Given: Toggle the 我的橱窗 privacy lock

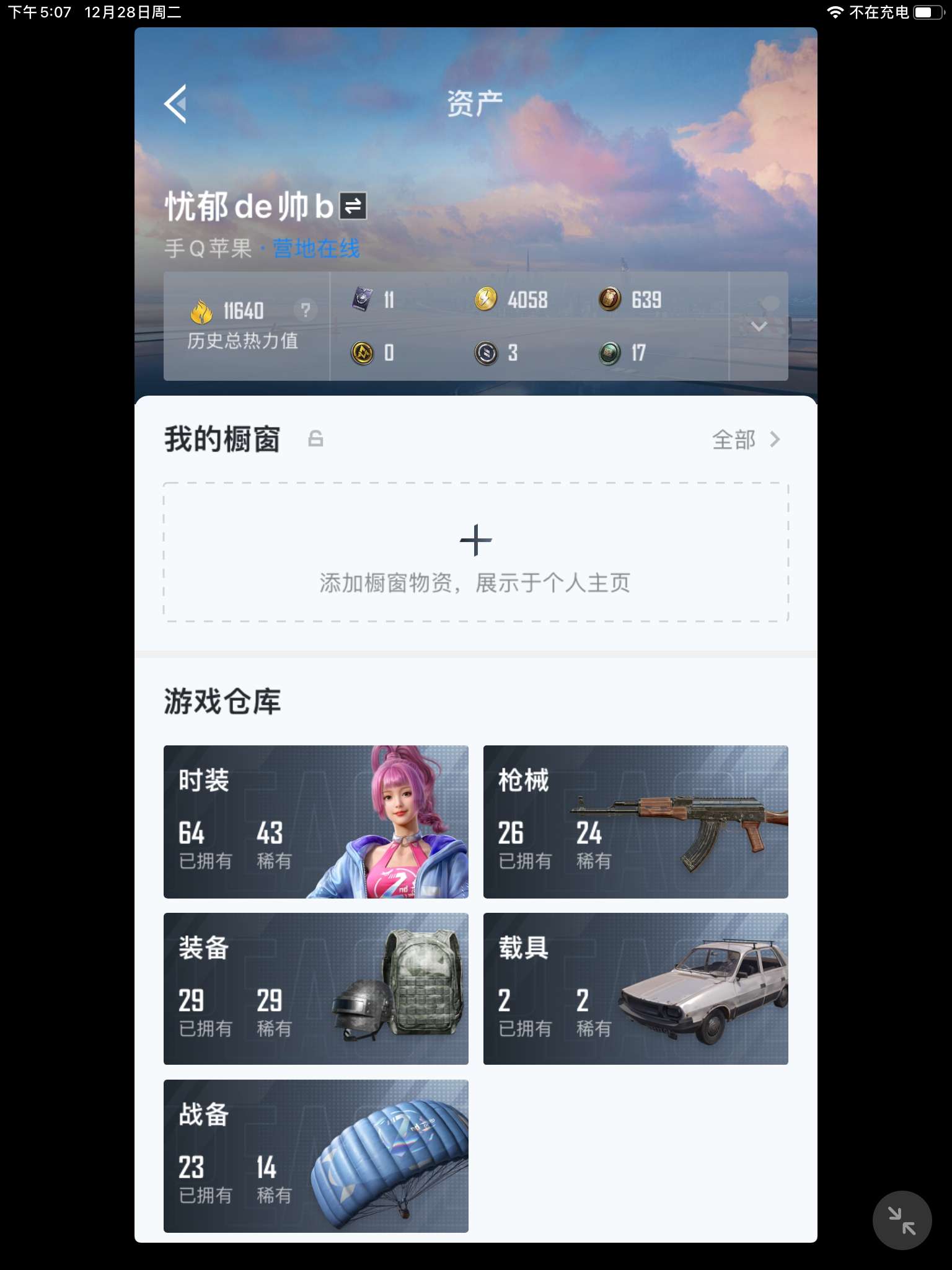Looking at the screenshot, I should 315,439.
